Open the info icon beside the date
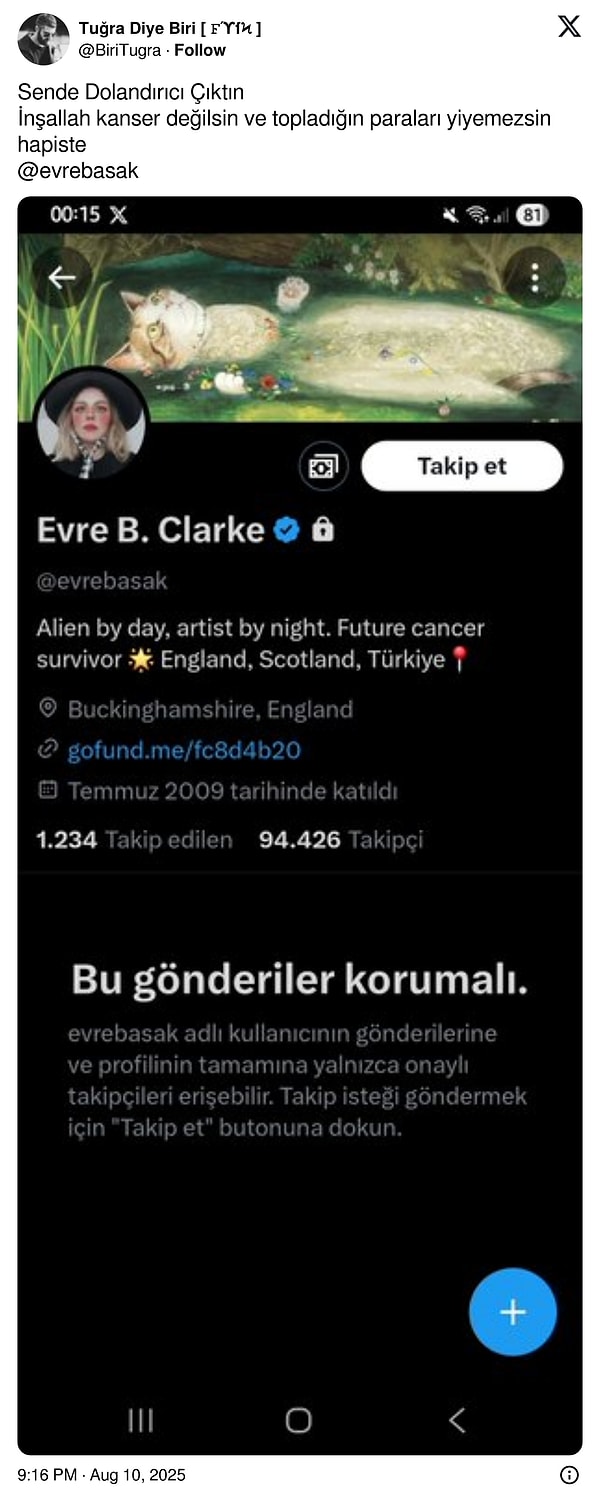 pyautogui.click(x=569, y=1475)
